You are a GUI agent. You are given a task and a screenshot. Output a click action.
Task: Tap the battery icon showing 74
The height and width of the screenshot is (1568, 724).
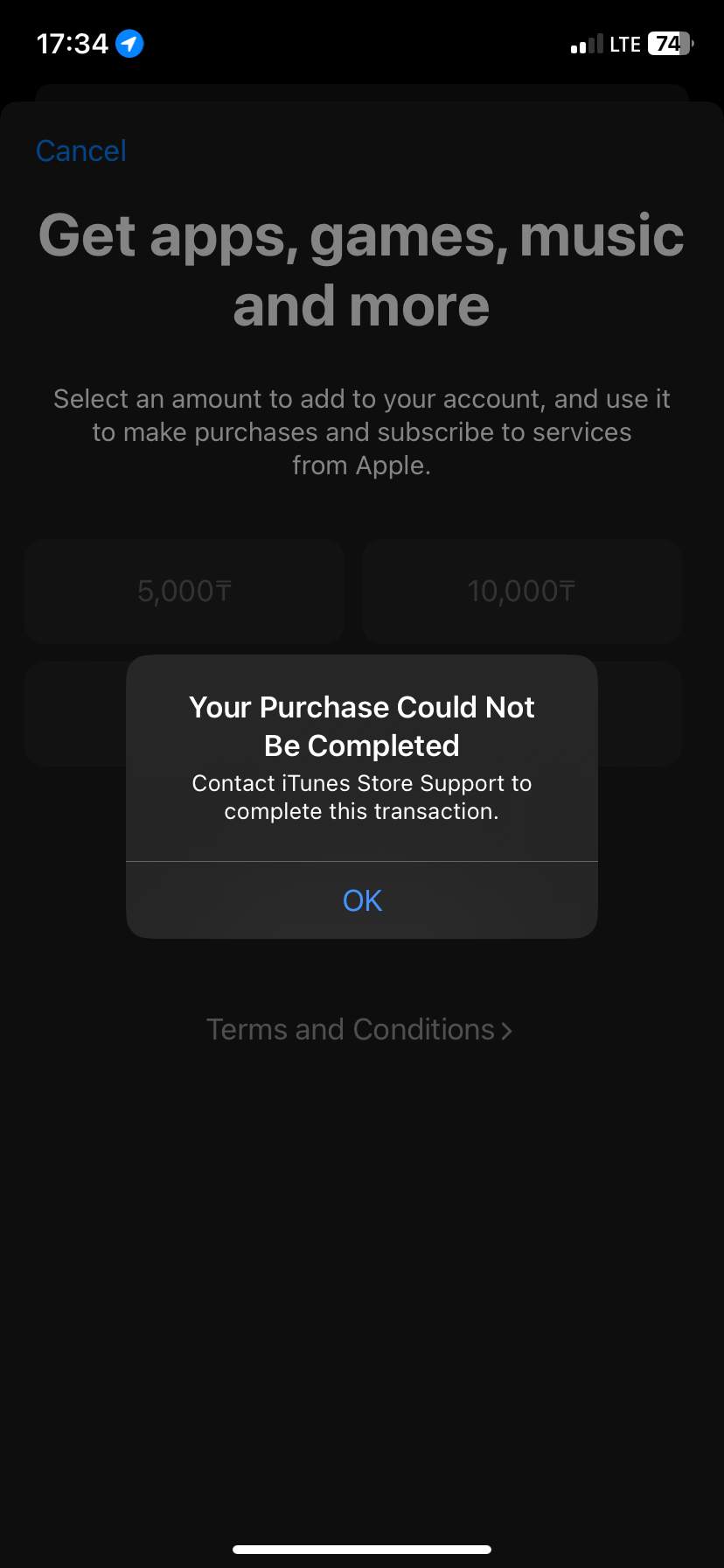pos(668,43)
